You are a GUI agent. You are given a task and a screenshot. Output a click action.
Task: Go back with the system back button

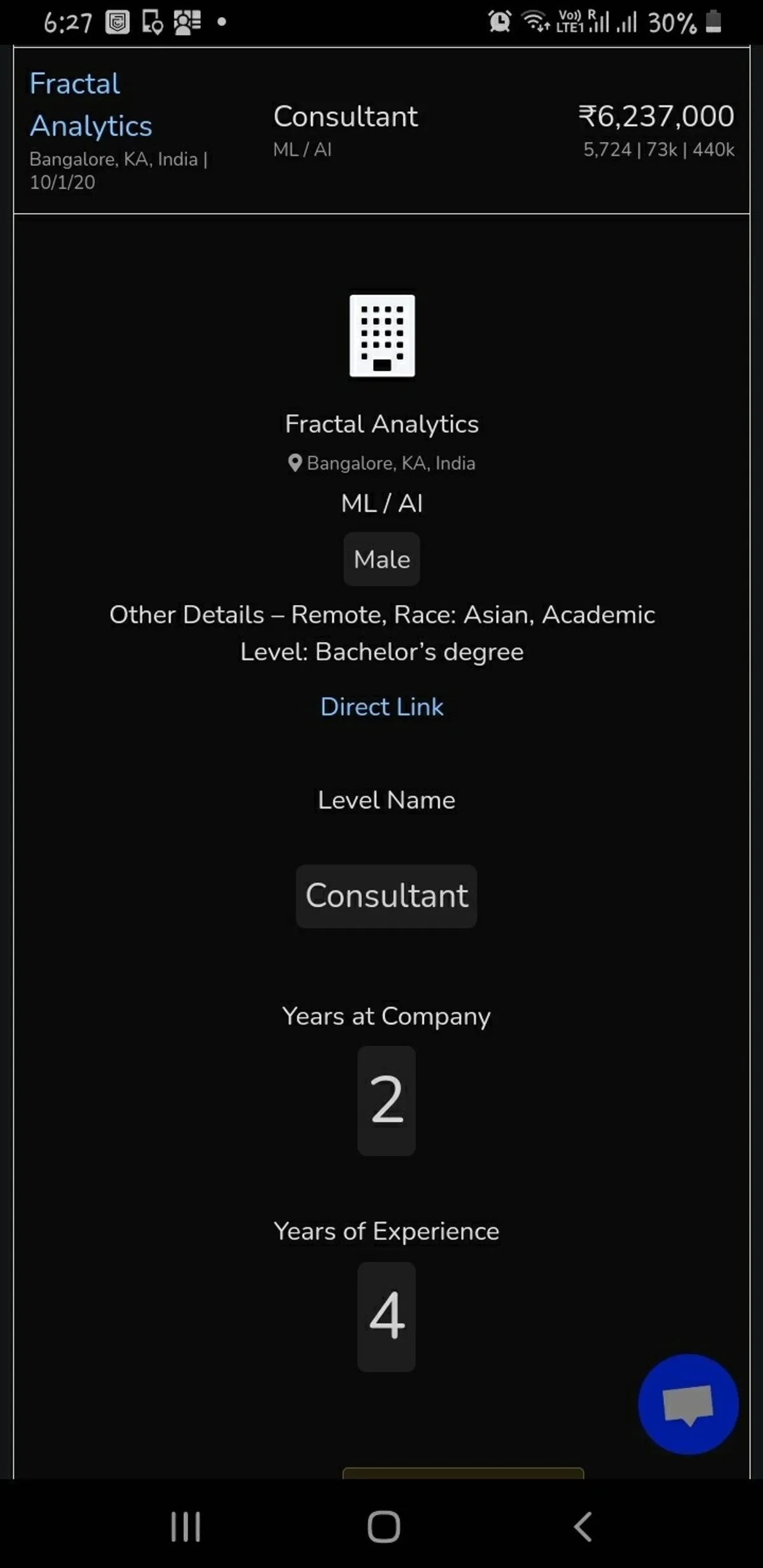582,1527
